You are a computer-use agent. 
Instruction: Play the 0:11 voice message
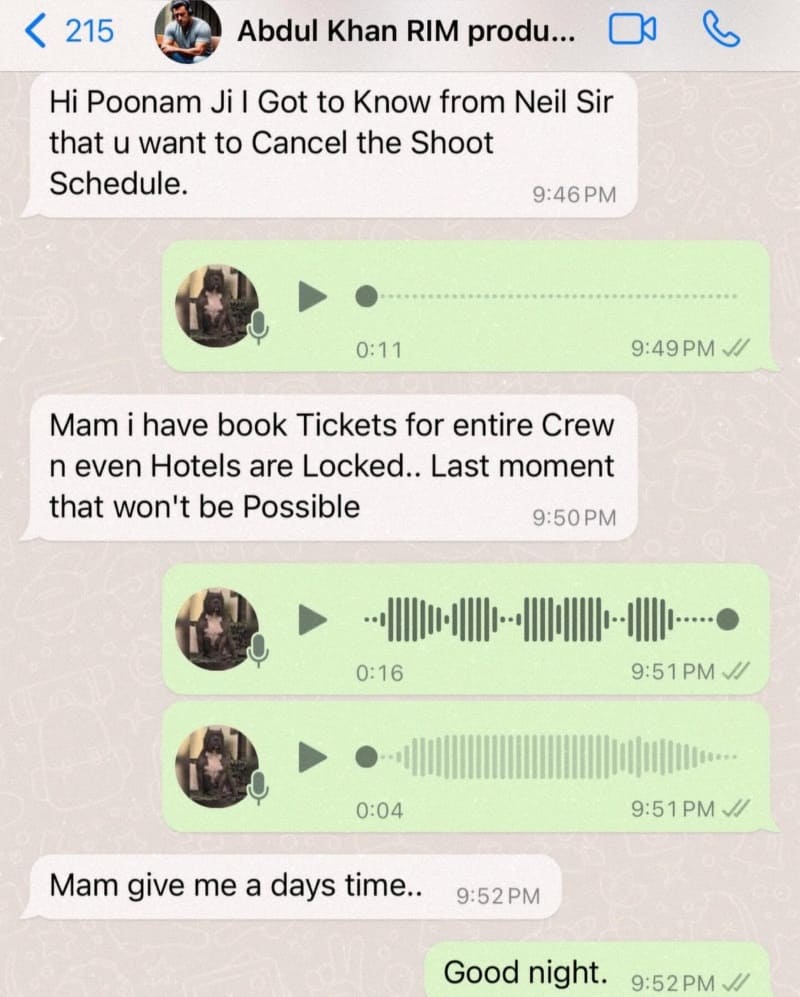(314, 296)
